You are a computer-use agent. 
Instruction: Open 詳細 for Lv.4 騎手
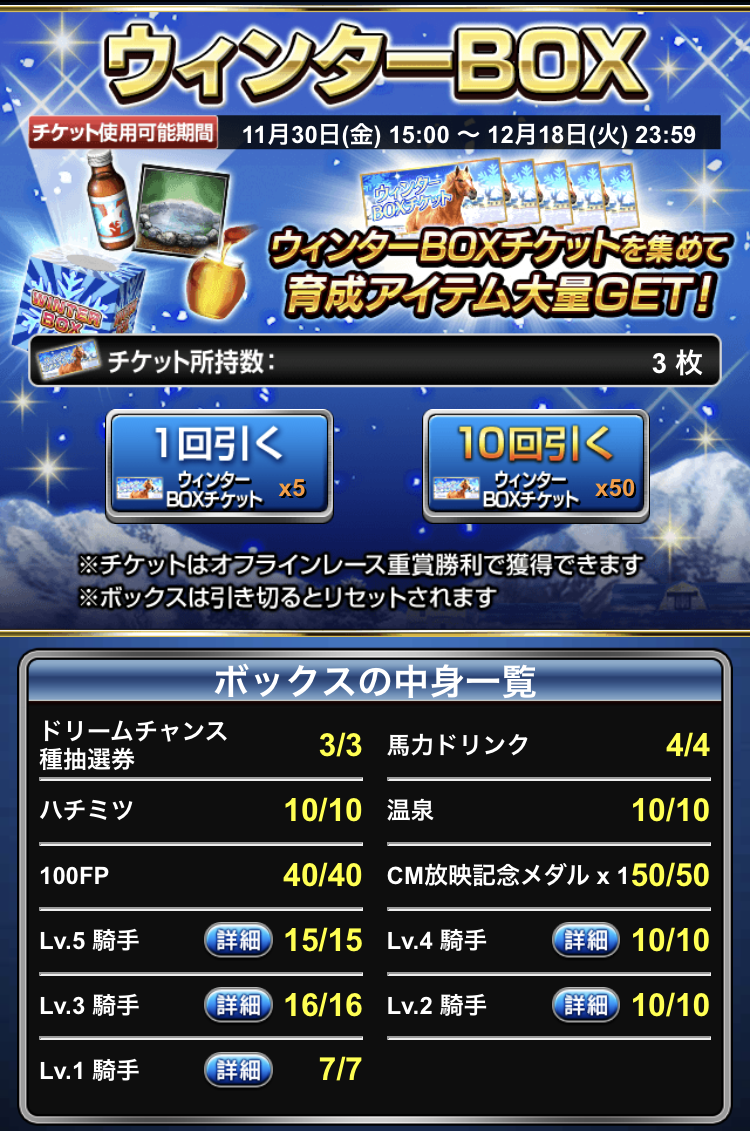(586, 941)
